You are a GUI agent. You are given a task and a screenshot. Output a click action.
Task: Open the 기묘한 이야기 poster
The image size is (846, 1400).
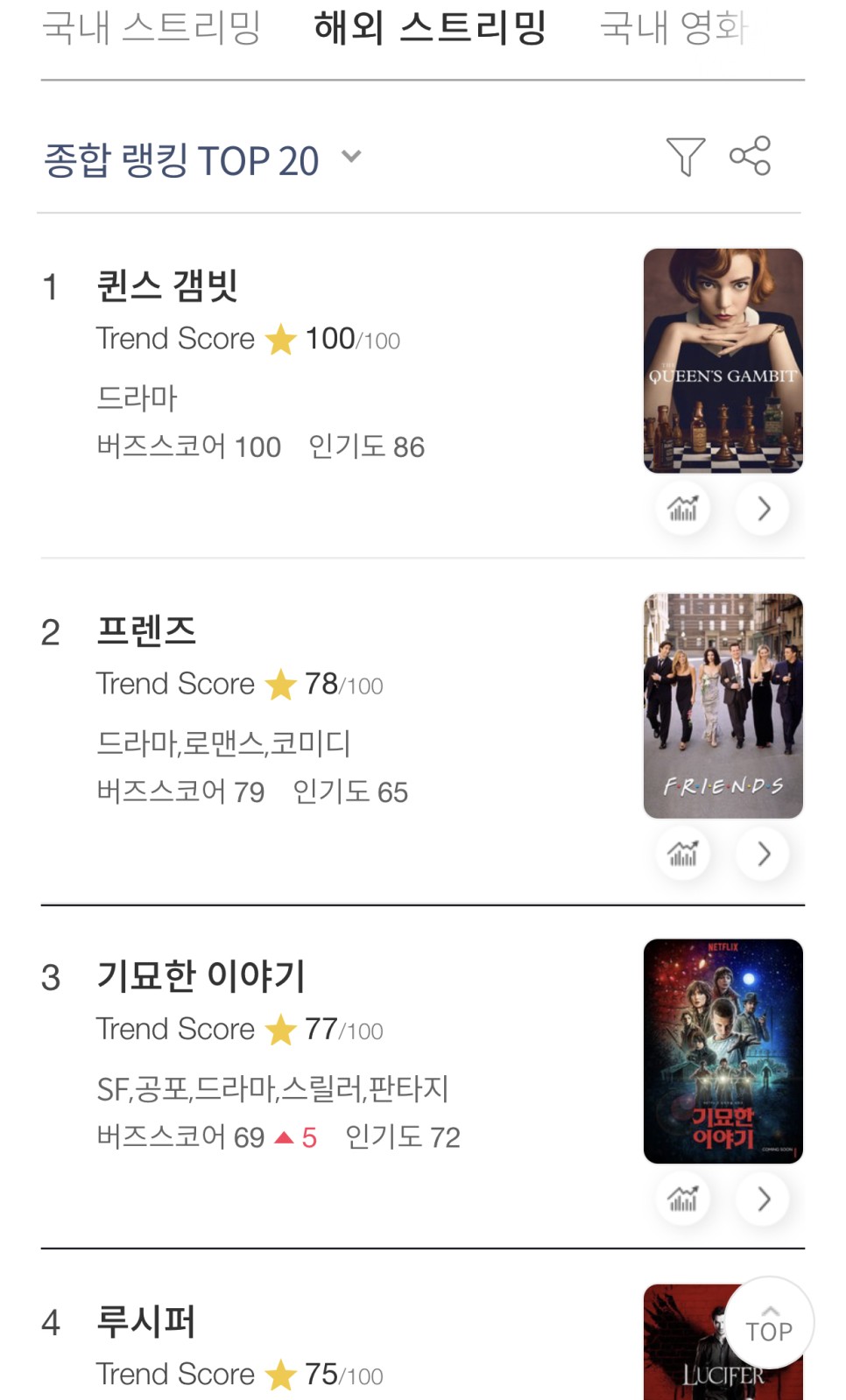[x=723, y=1051]
